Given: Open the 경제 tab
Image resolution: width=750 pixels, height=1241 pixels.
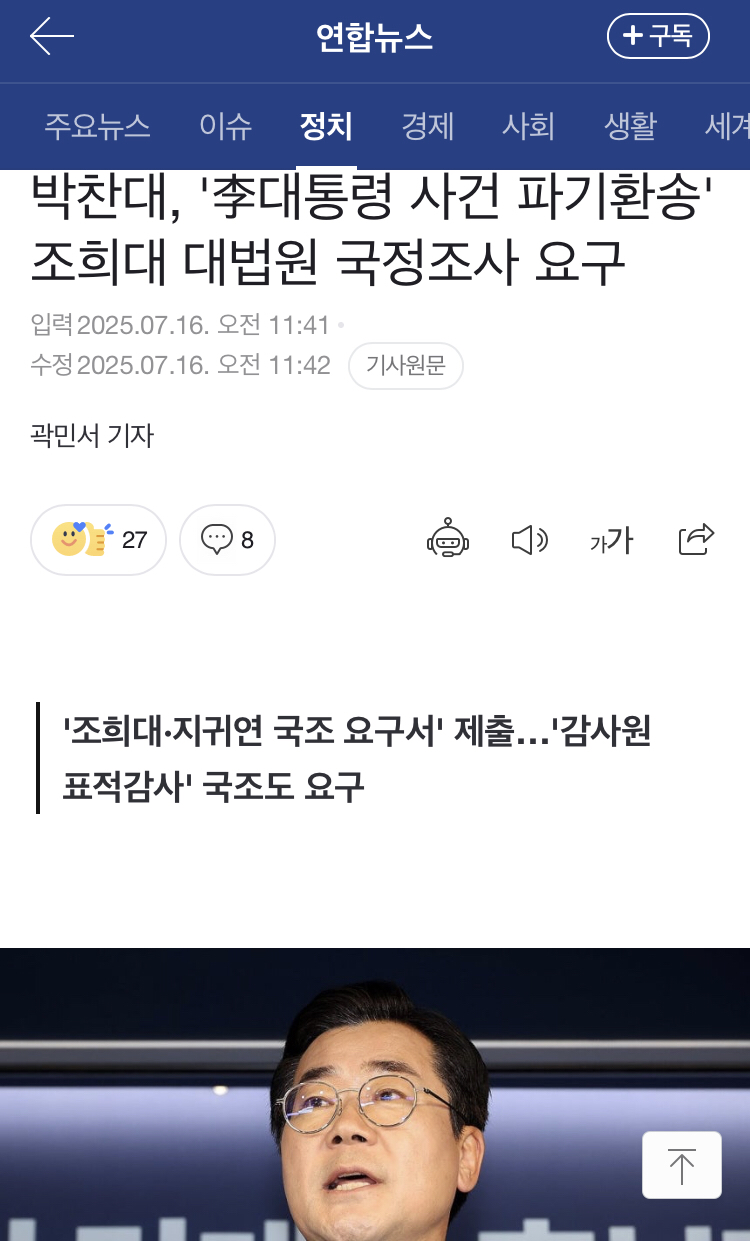Looking at the screenshot, I should (427, 127).
